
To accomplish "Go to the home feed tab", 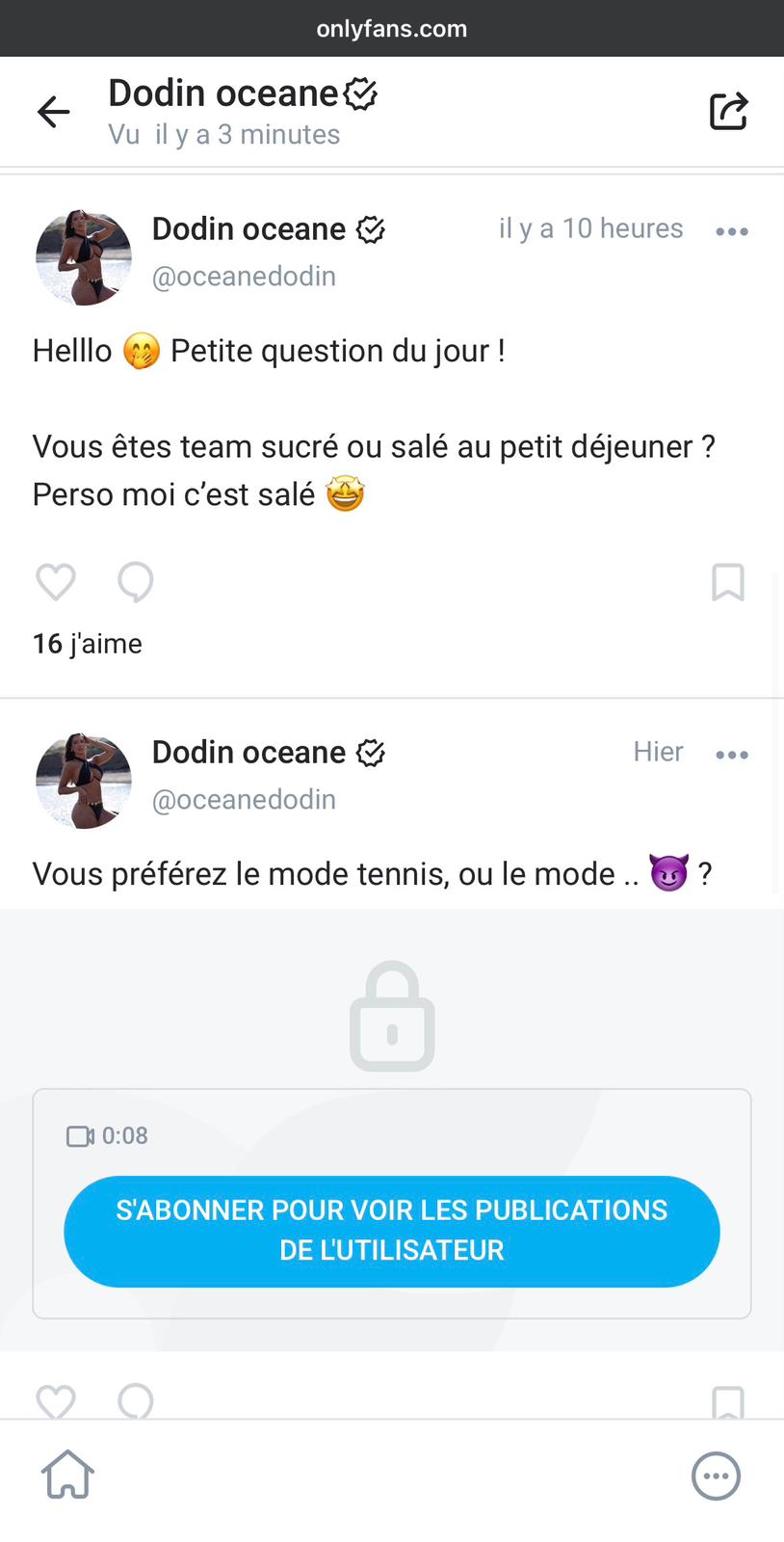I will pyautogui.click(x=67, y=1475).
